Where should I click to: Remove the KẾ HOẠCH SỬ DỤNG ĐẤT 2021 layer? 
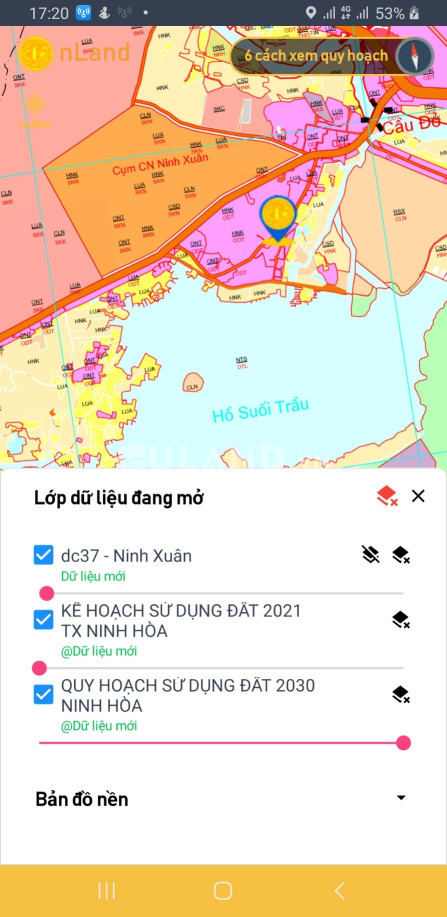click(x=401, y=620)
